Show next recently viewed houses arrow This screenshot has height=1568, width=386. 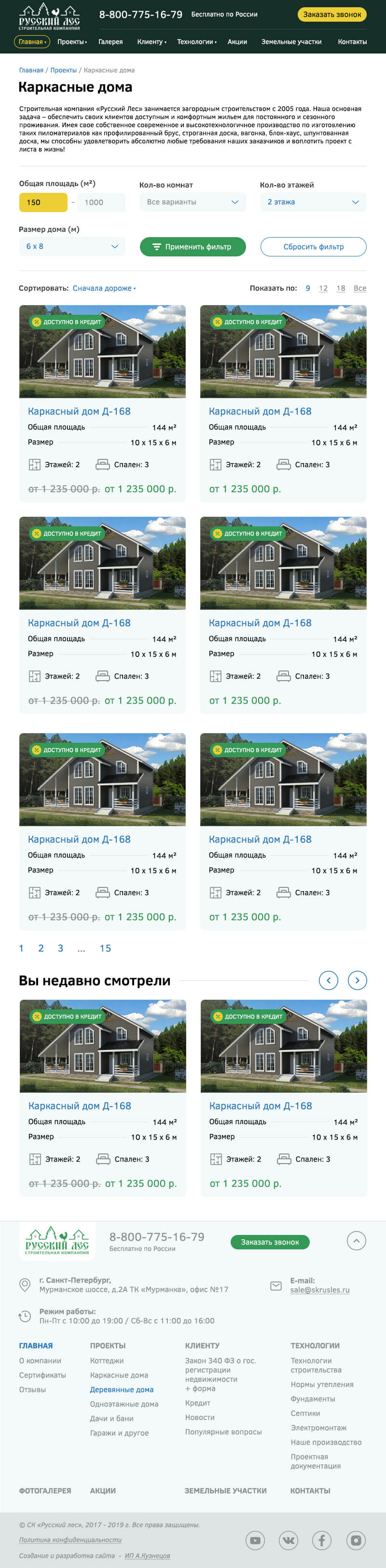click(x=357, y=980)
